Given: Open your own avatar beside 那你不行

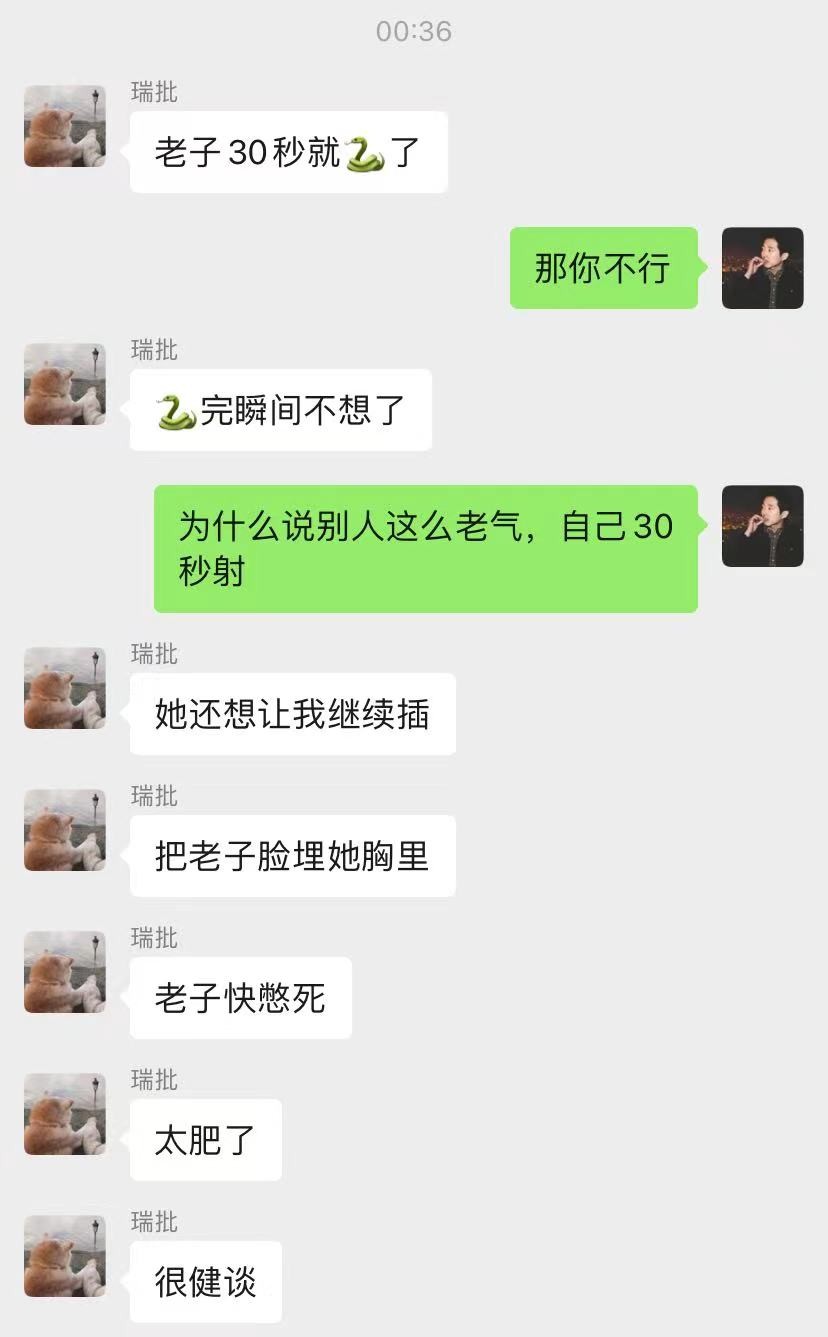Looking at the screenshot, I should point(762,268).
